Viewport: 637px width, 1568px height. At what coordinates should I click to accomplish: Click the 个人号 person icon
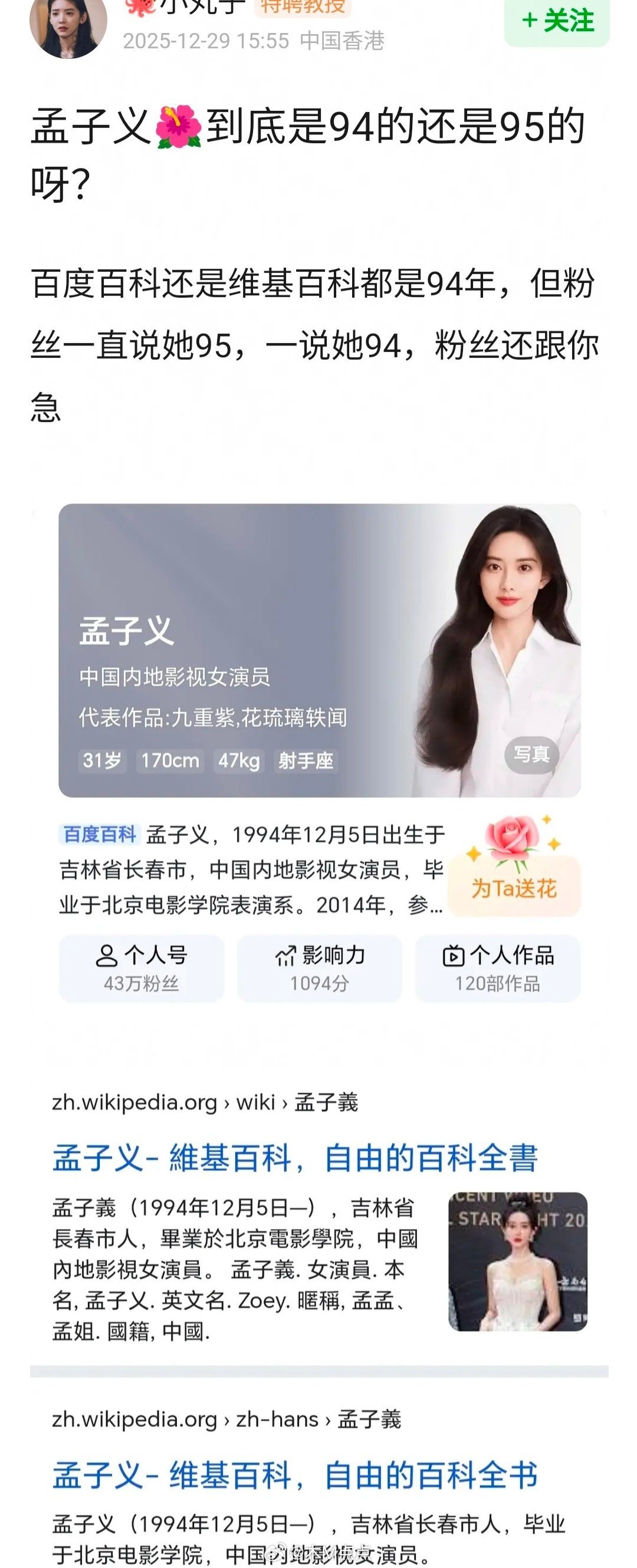click(x=108, y=954)
